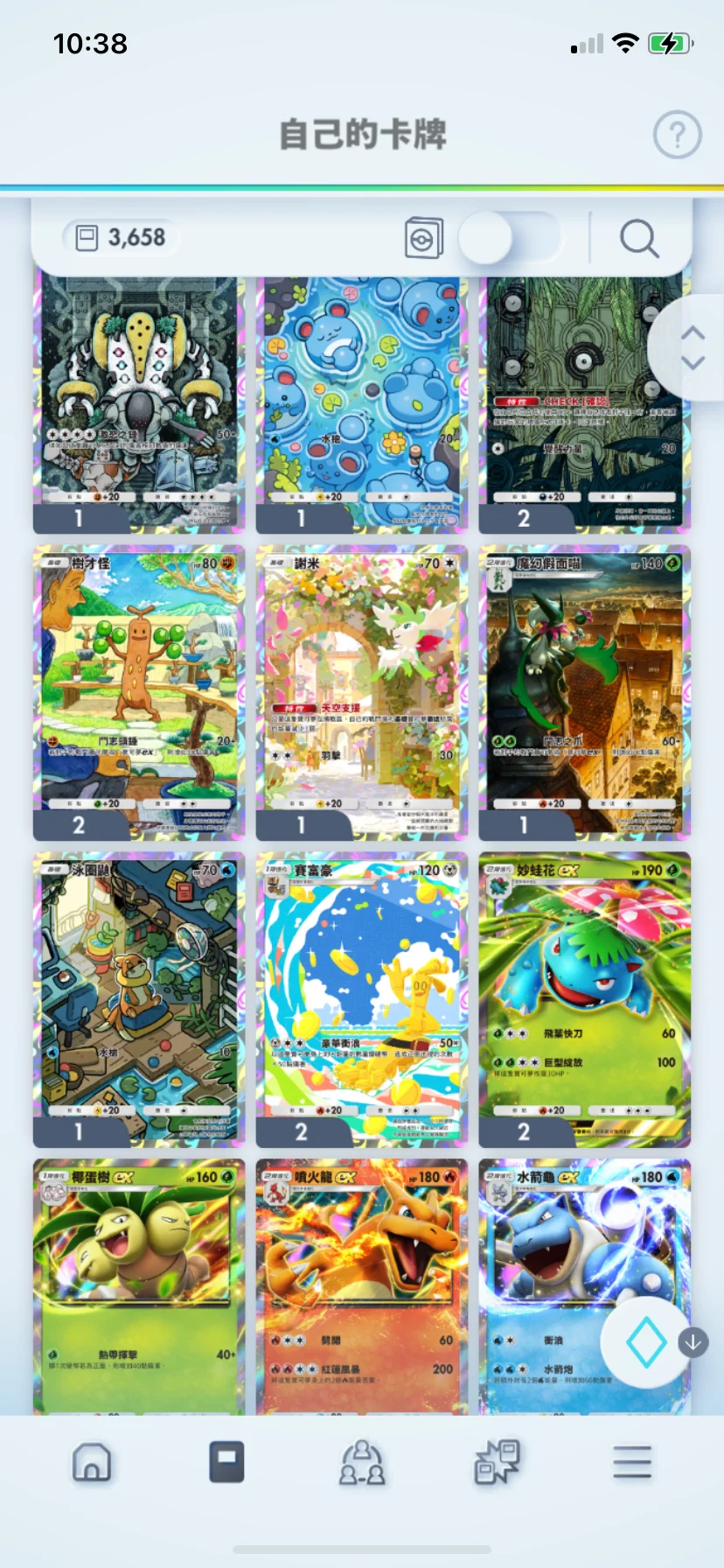This screenshot has width=724, height=1568.
Task: Open the 泳圈鼬 card
Action: click(x=139, y=999)
